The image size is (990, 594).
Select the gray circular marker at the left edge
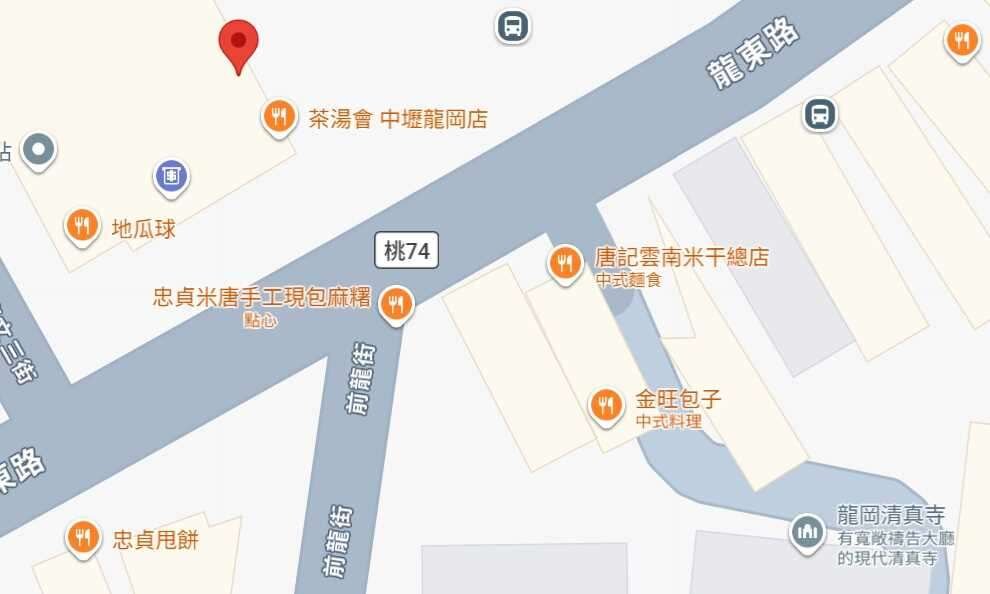tap(39, 150)
